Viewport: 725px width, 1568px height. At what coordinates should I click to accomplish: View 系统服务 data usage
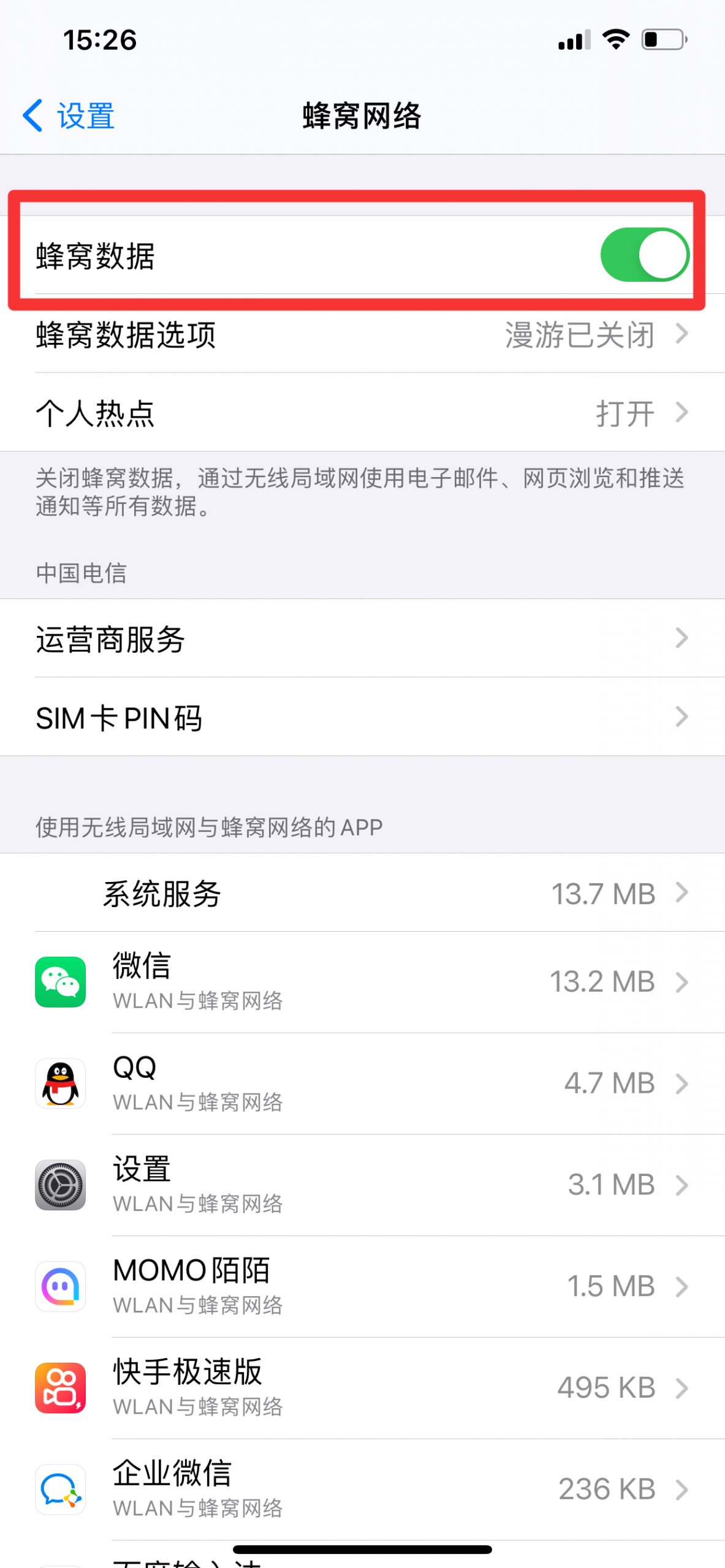coord(362,893)
